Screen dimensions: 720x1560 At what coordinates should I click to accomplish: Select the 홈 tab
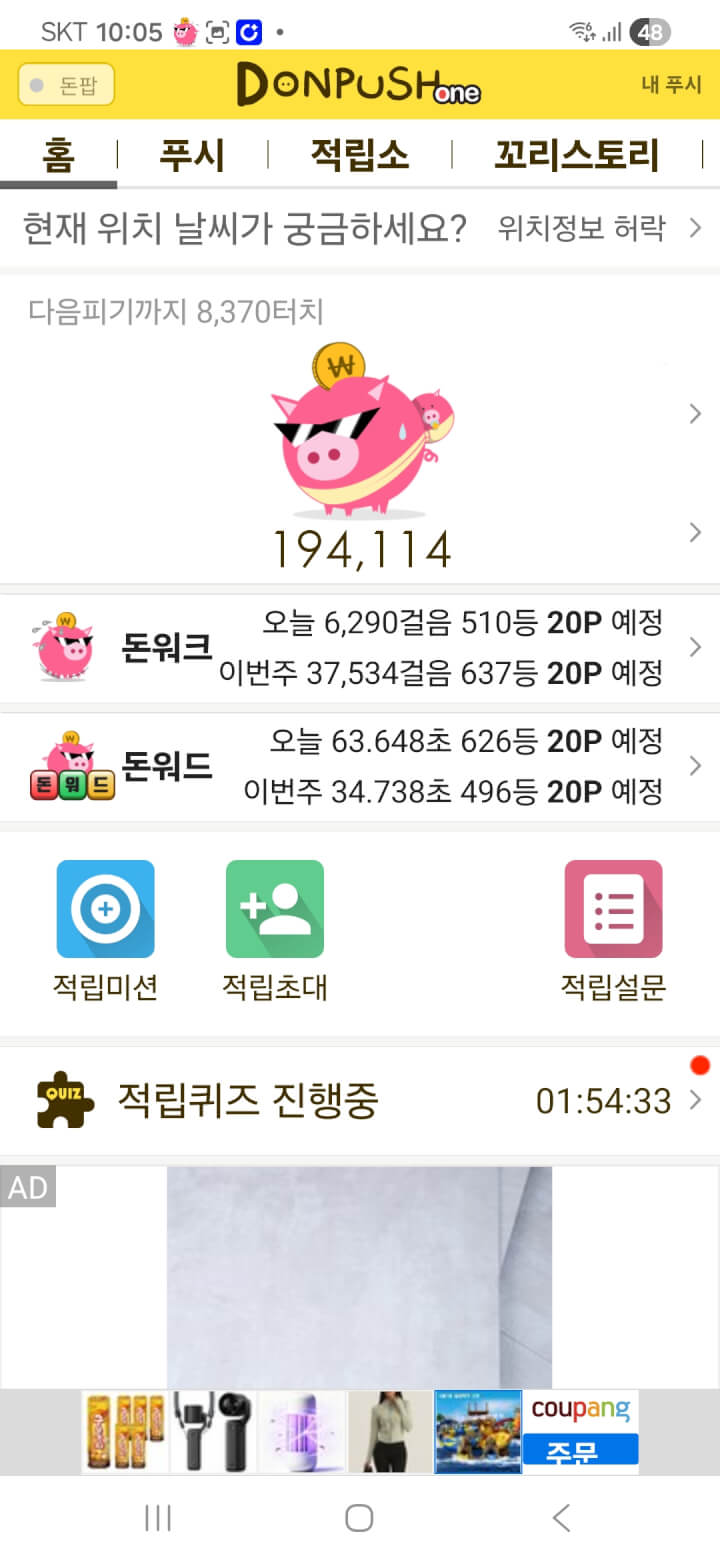[58, 156]
